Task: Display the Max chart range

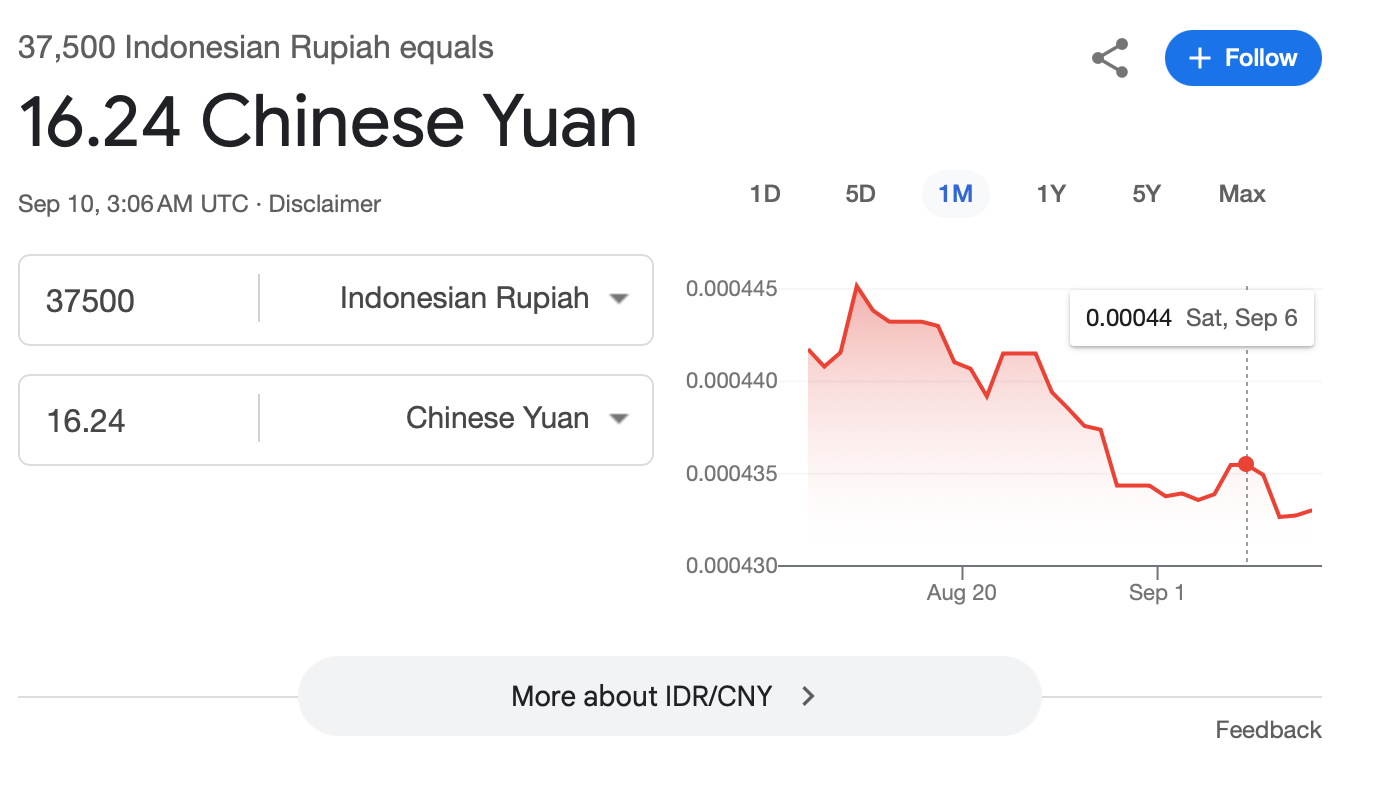Action: point(1242,194)
